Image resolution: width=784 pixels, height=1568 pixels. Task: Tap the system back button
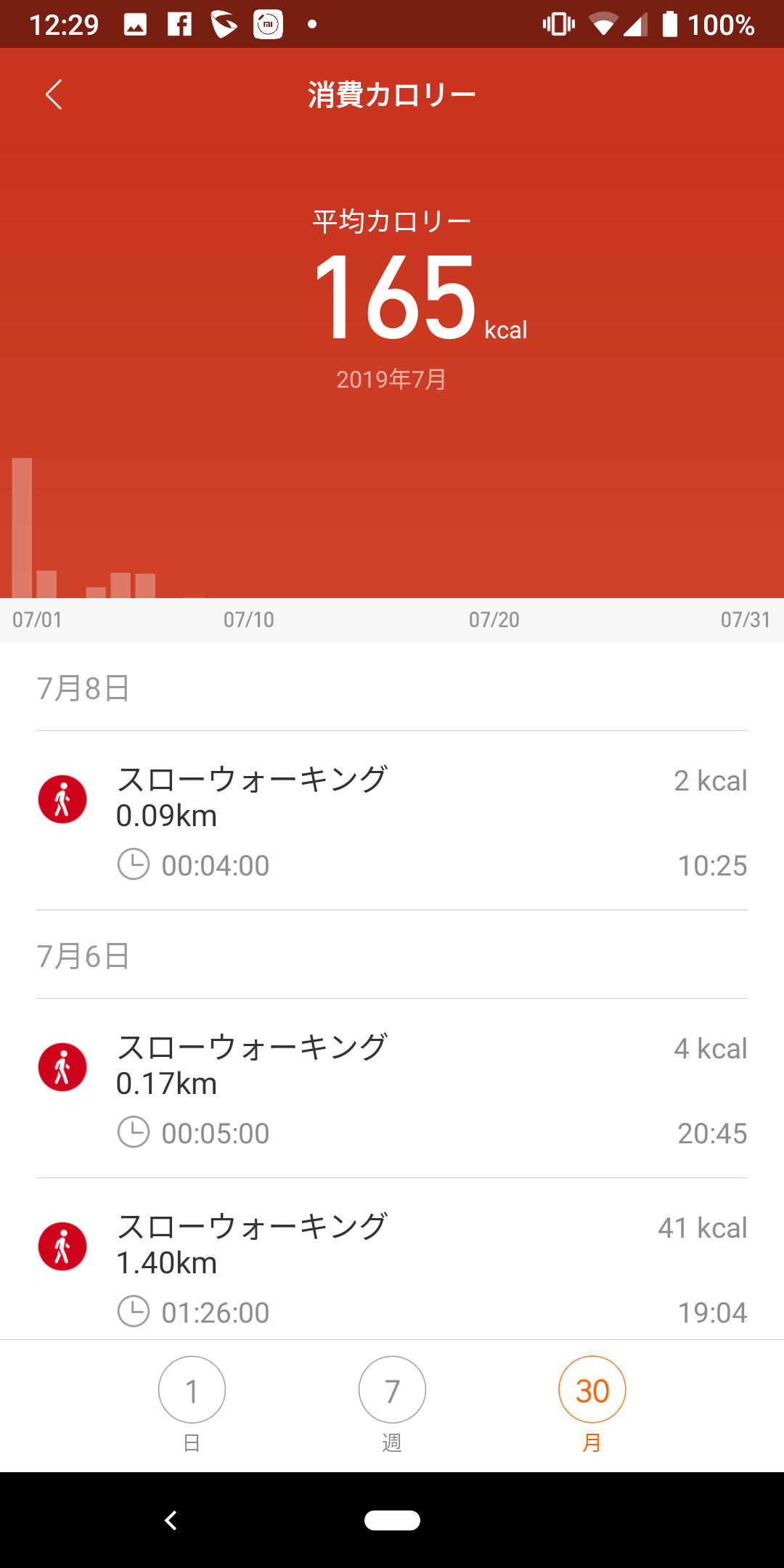(x=171, y=1520)
